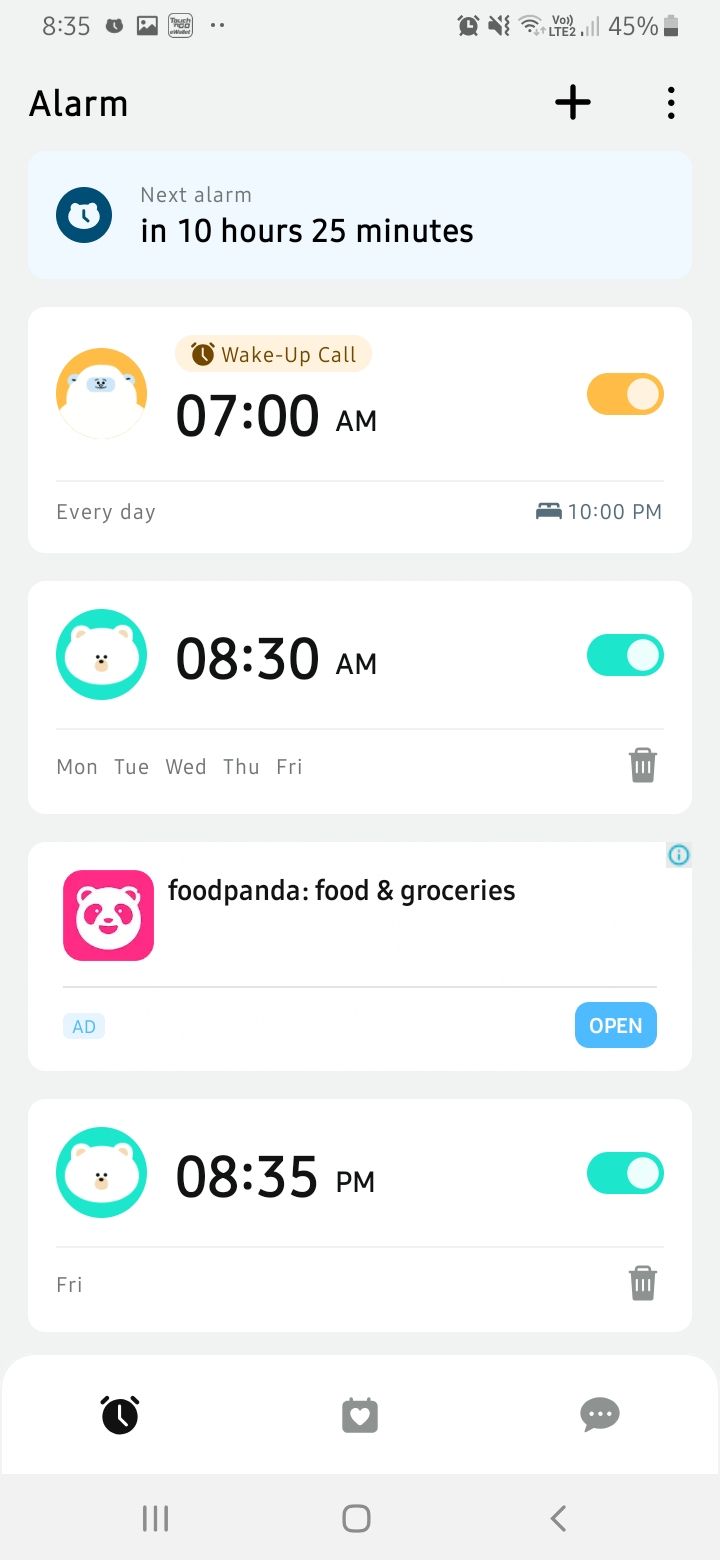The image size is (720, 1560).
Task: Open the sleep/heart section in bottom navigation
Action: pyautogui.click(x=359, y=1414)
